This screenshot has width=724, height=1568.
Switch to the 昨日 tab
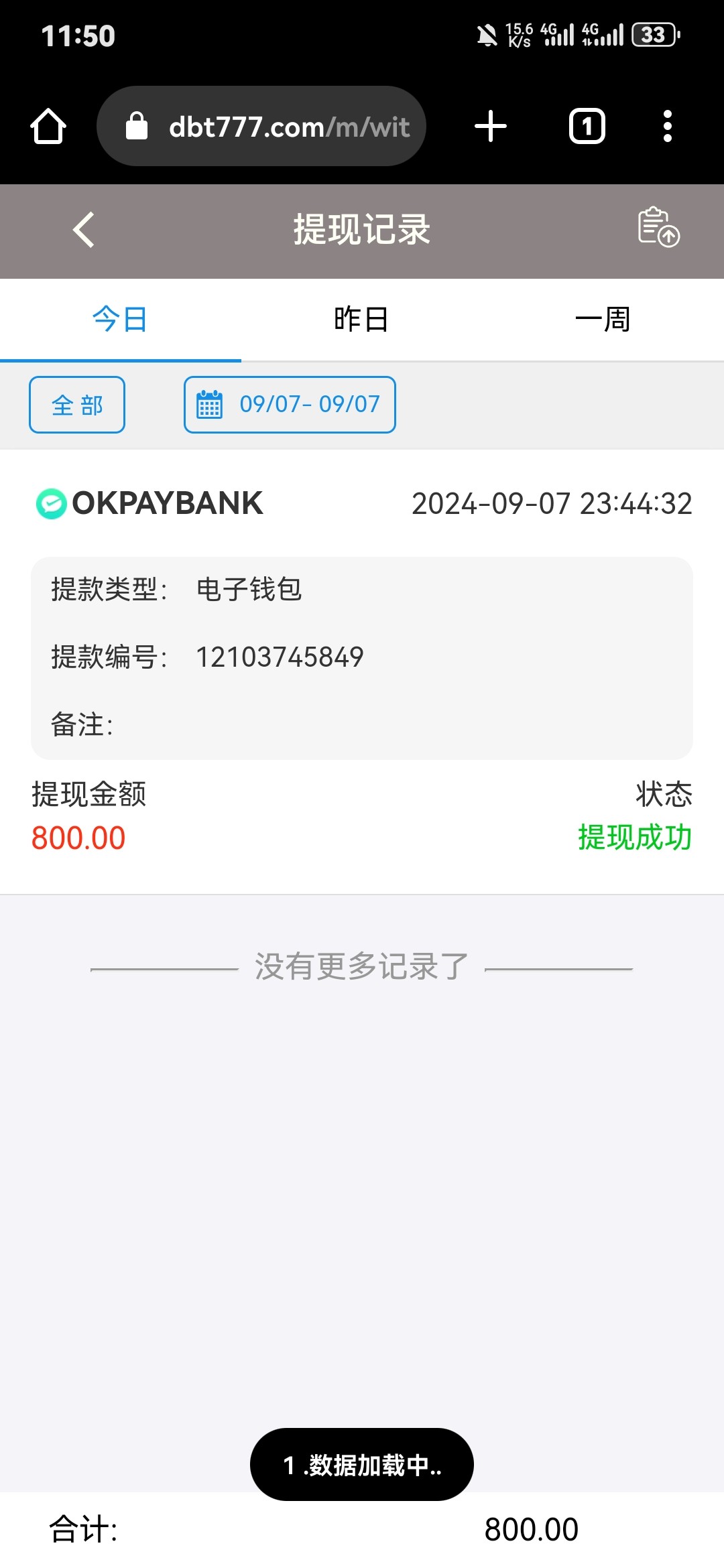[361, 320]
